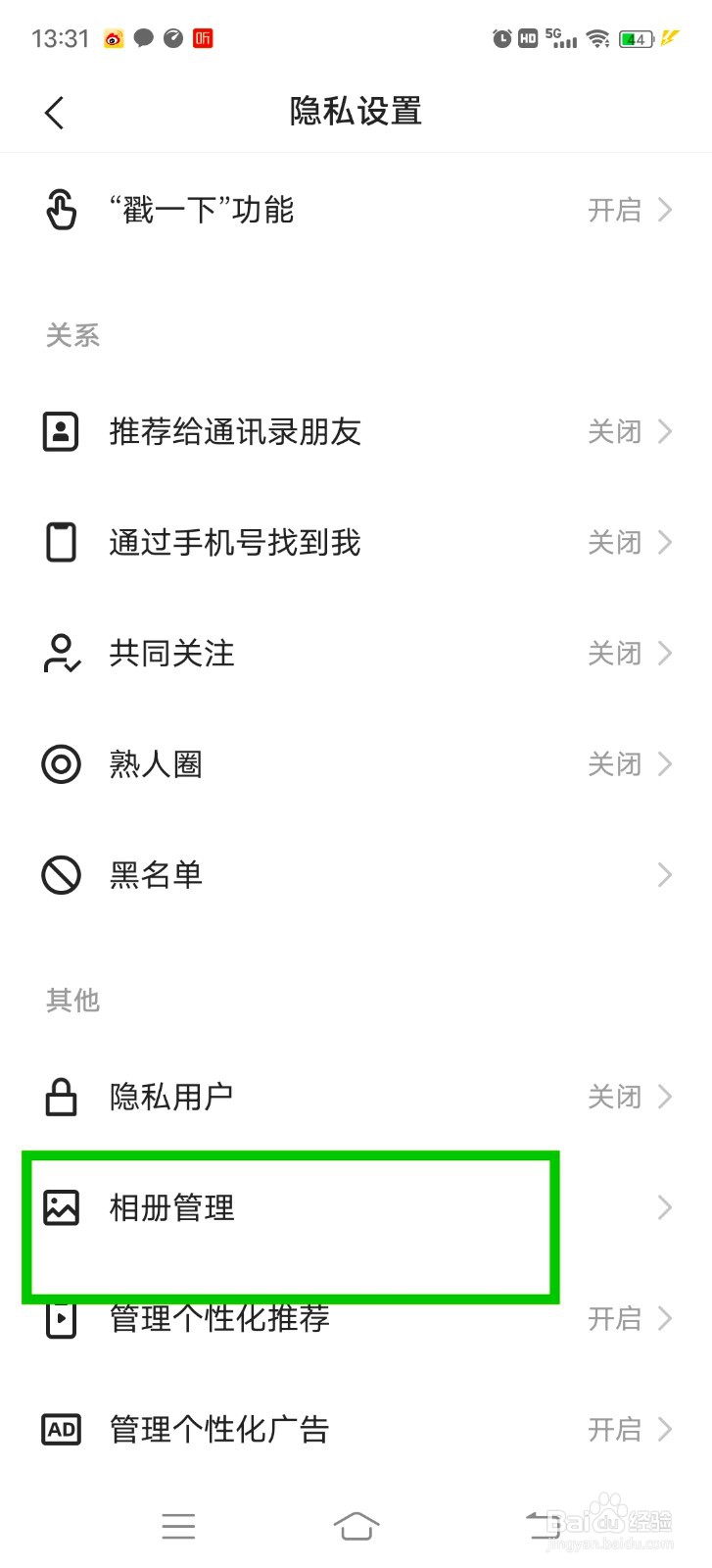The width and height of the screenshot is (712, 1568).
Task: Open recent apps from navigation bar
Action: (178, 1526)
